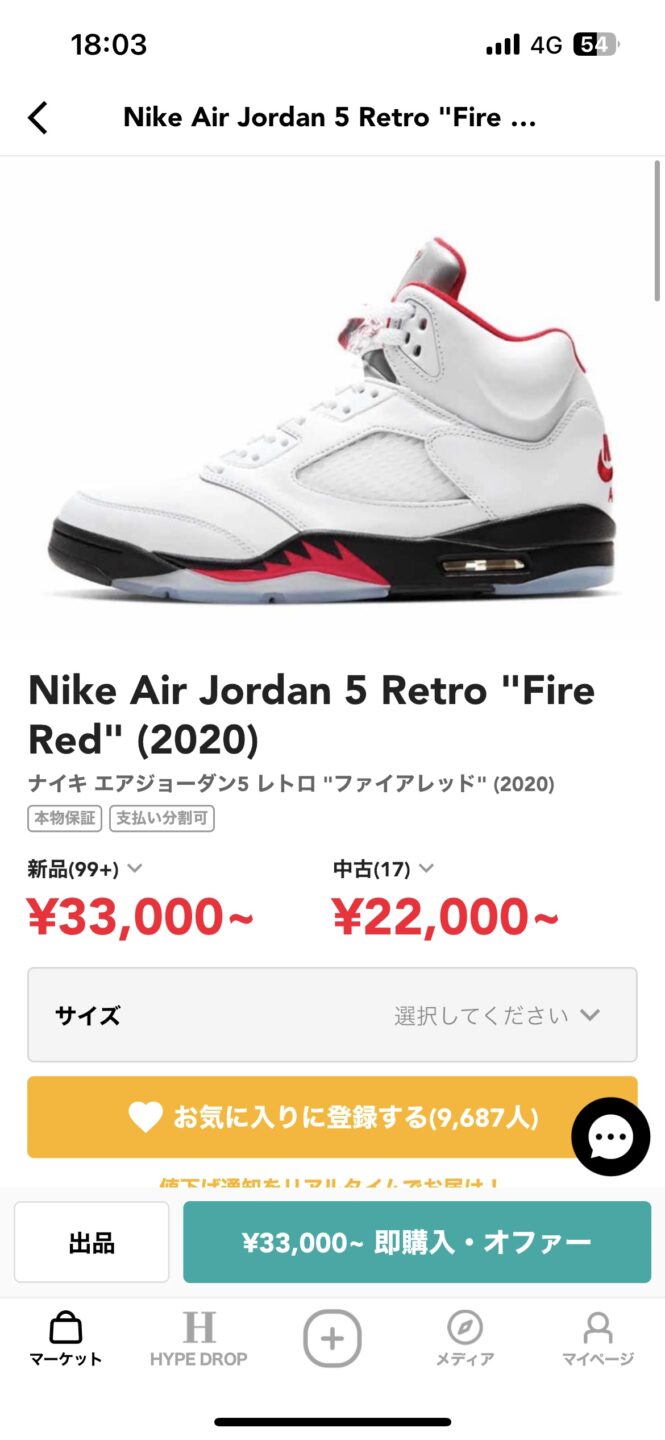This screenshot has height=1440, width=665.
Task: Open the chat support bubble
Action: coord(610,1136)
